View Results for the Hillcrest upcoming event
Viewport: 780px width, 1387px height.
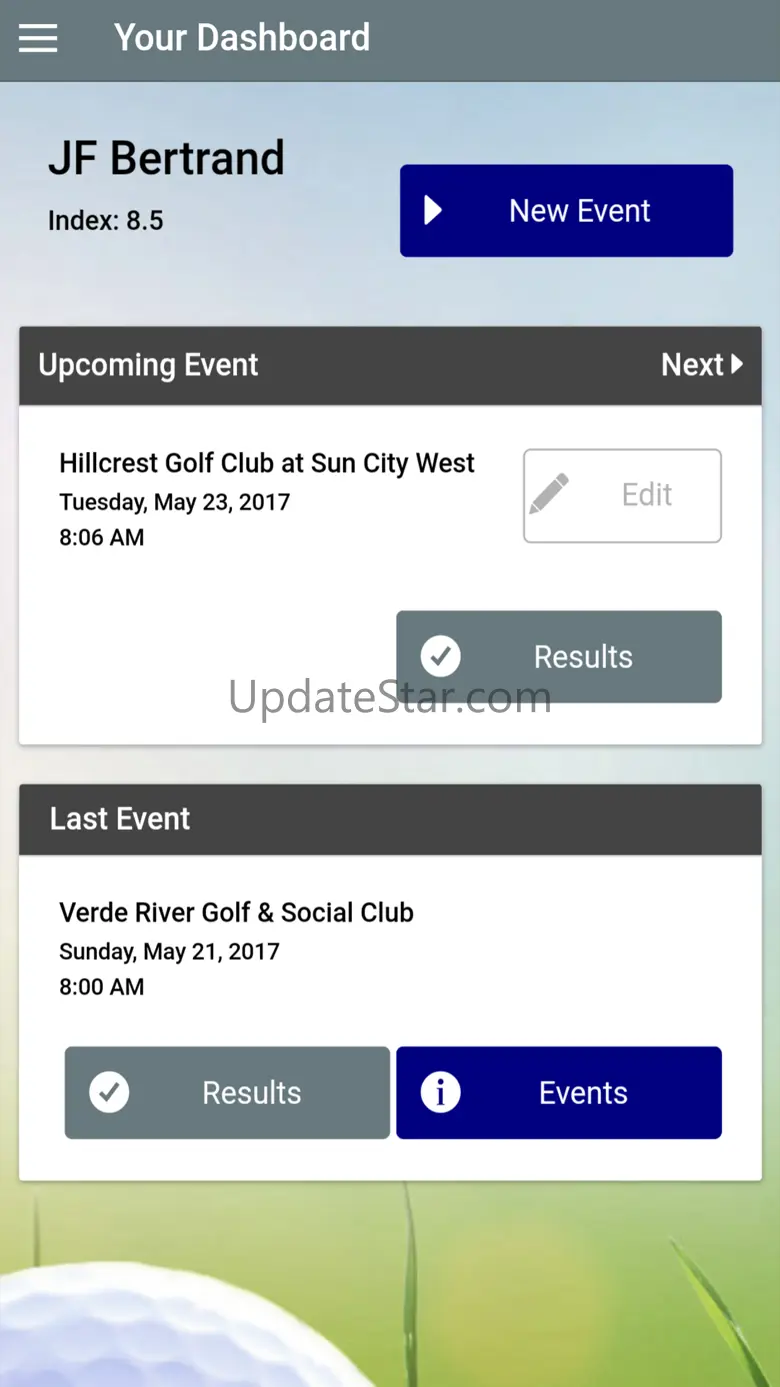[558, 656]
